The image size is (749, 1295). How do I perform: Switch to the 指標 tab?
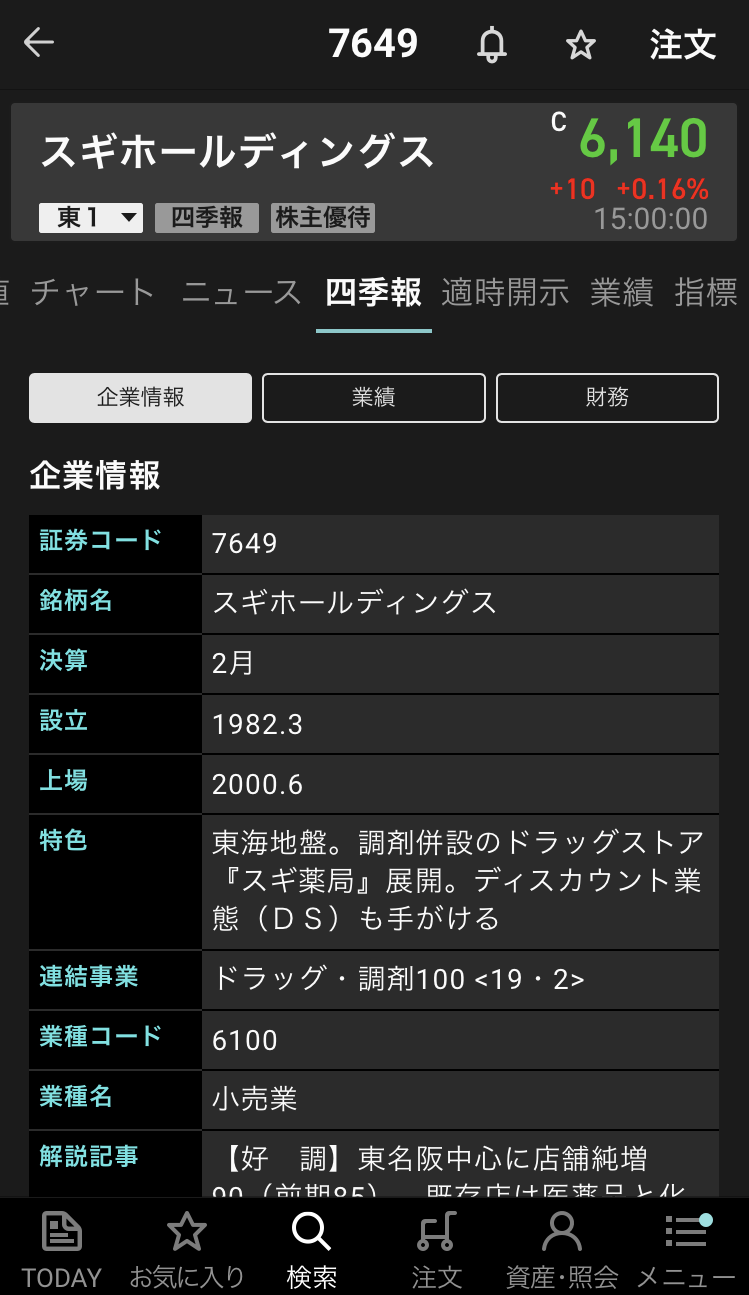(706, 293)
